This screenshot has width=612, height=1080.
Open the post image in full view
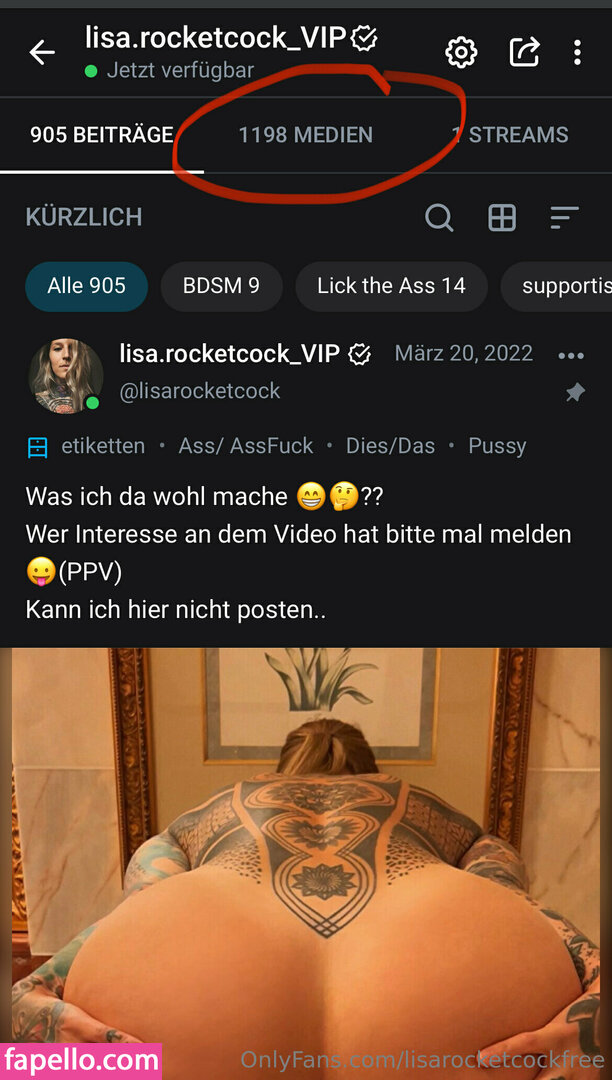306,860
